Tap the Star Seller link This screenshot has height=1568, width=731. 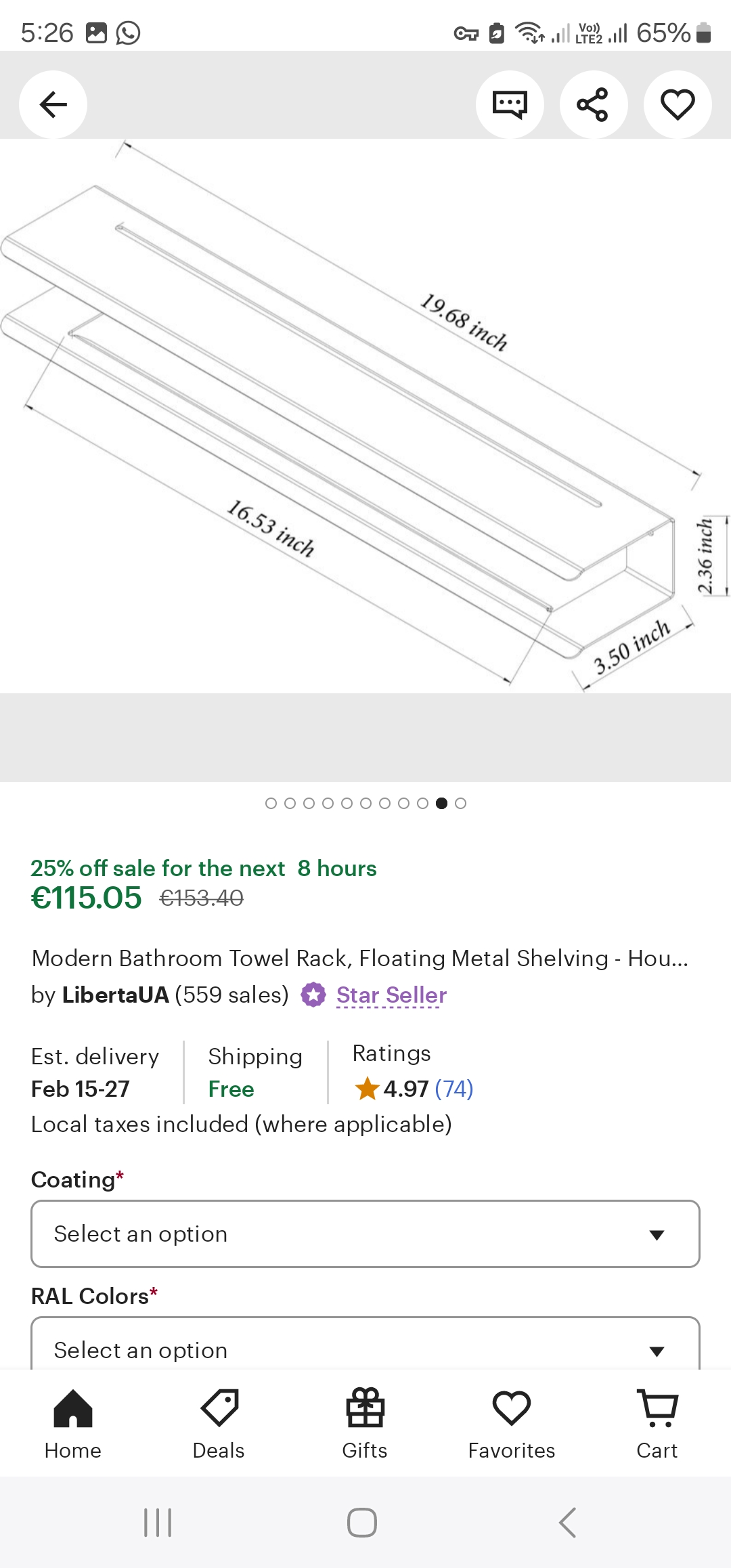(391, 995)
